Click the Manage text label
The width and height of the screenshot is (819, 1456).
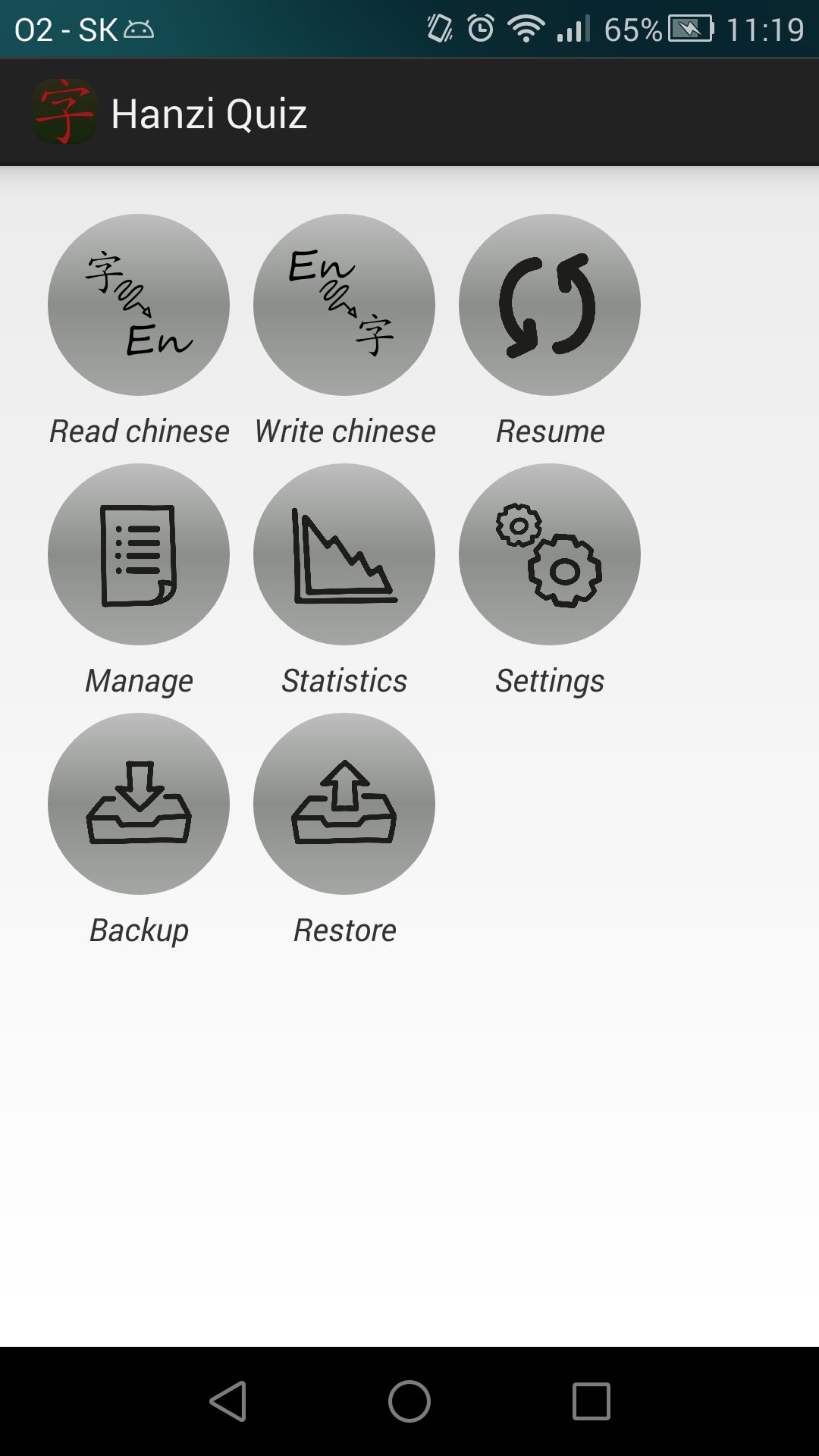[x=139, y=680]
